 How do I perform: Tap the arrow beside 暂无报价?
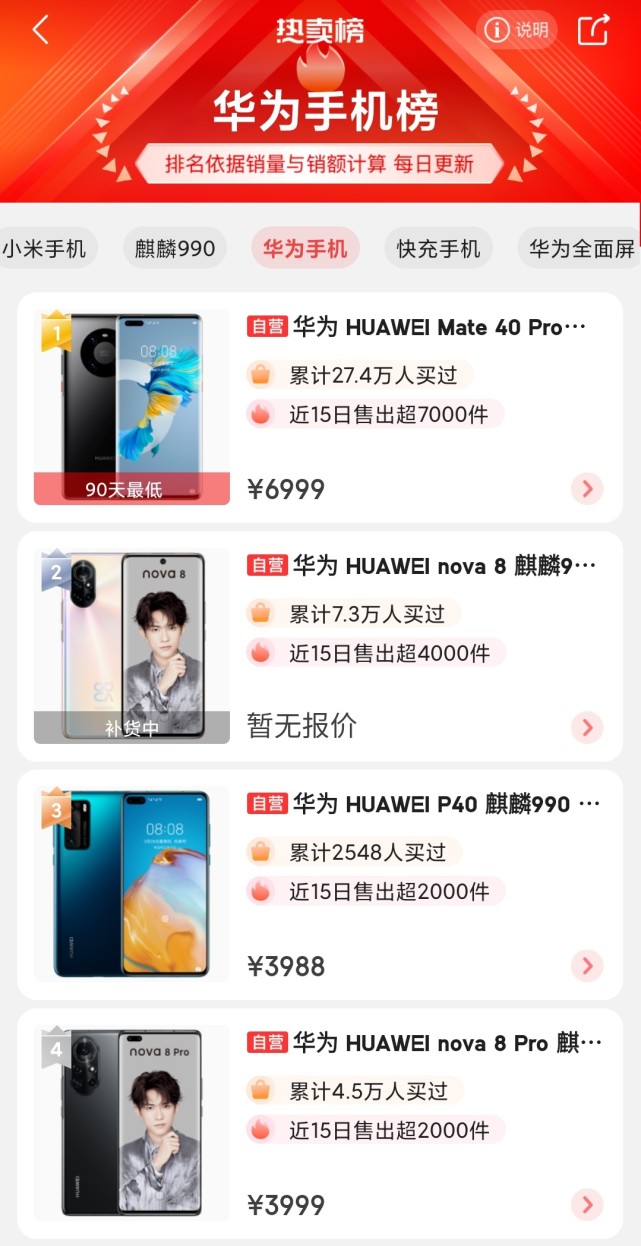(x=587, y=727)
